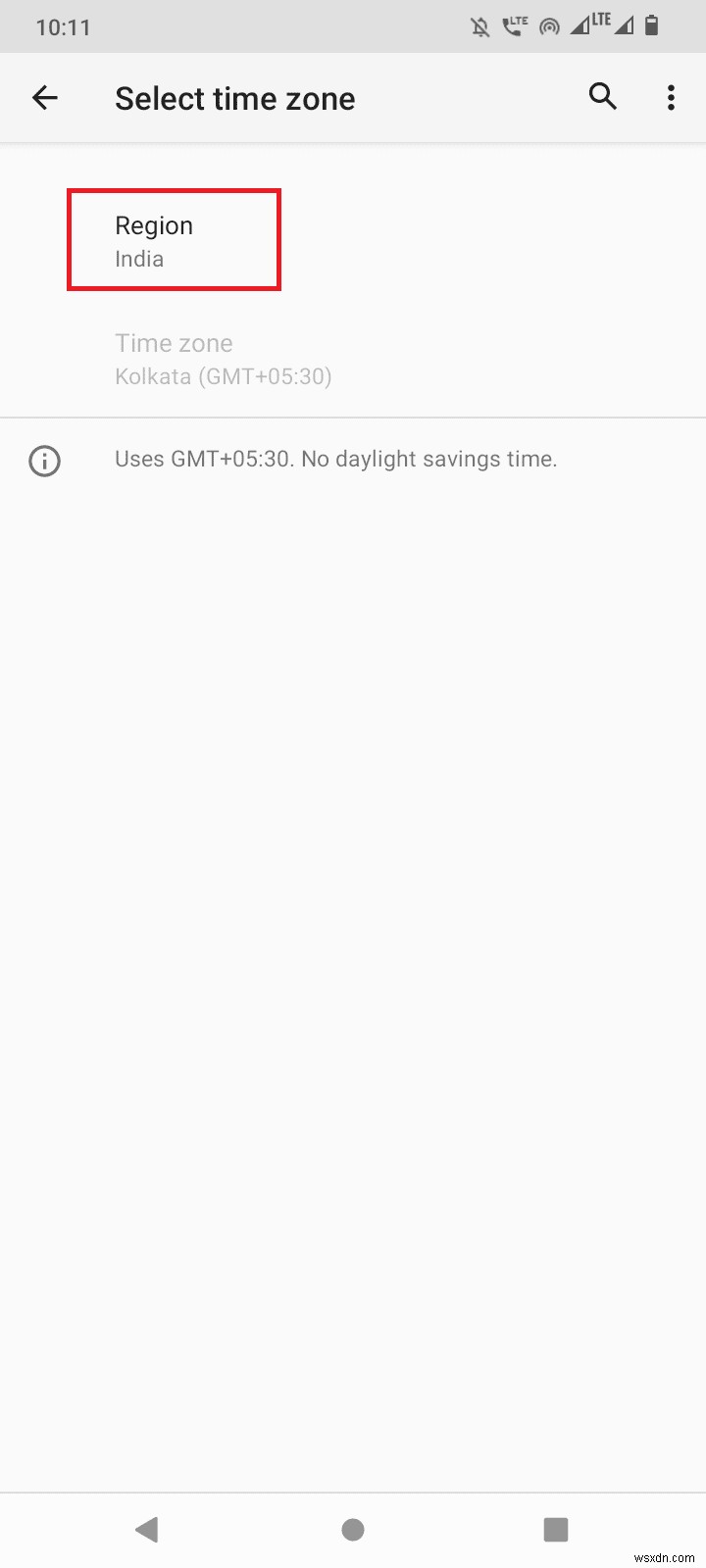Tap the back arrow to exit time zone settings
706x1568 pixels.
click(45, 97)
